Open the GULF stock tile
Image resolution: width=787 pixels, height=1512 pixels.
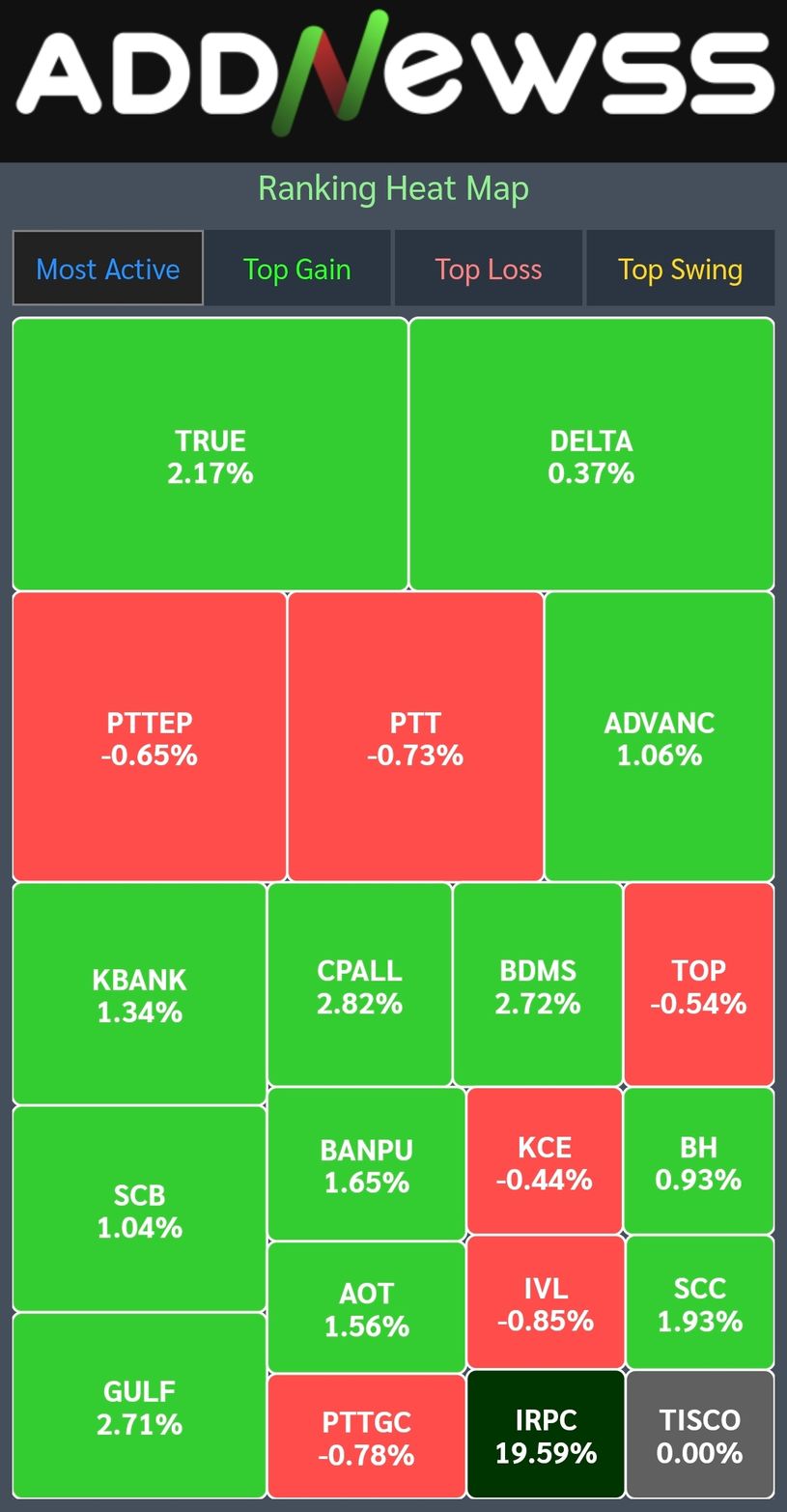click(x=139, y=1406)
